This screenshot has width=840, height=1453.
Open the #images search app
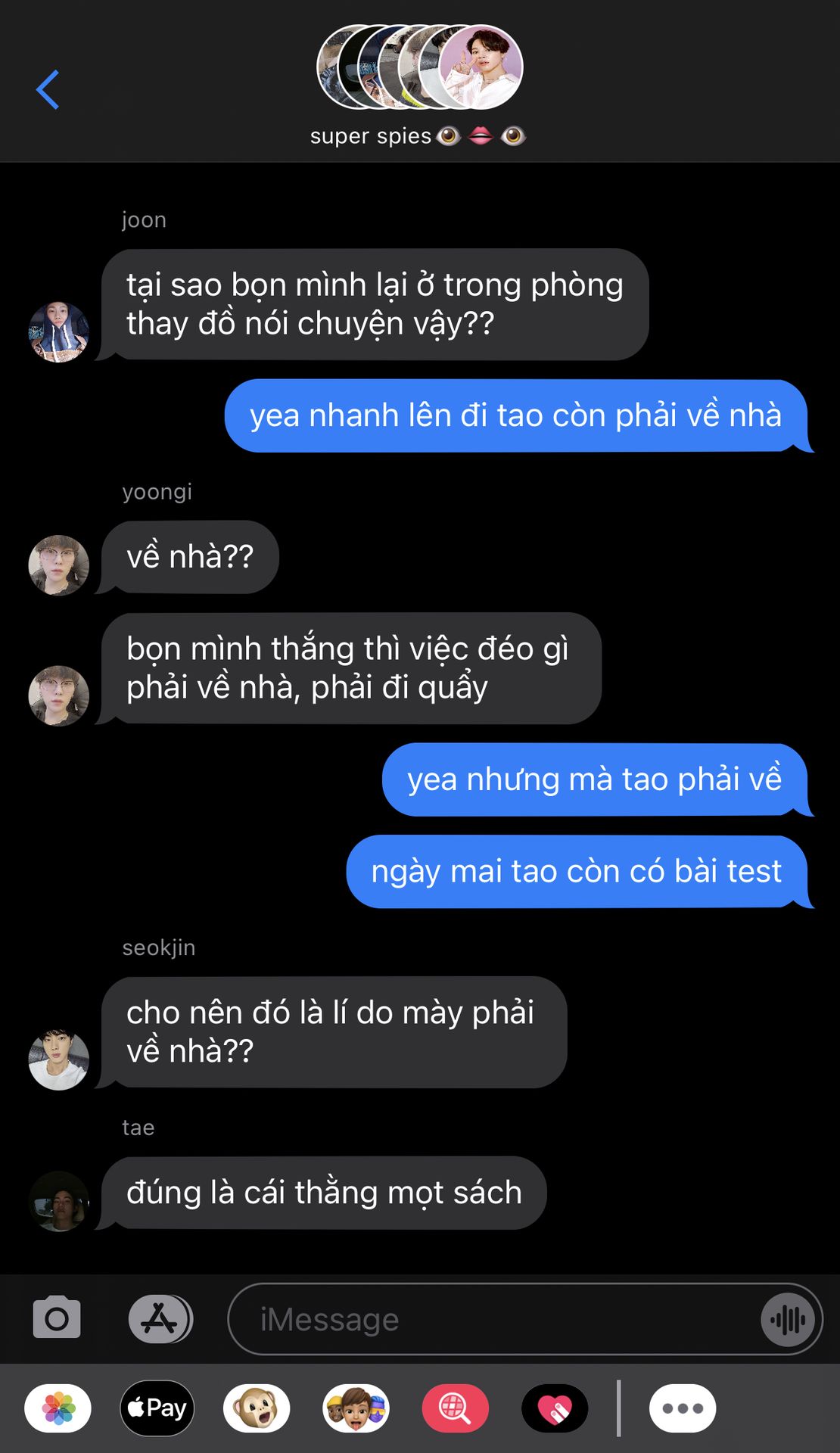pos(455,1408)
